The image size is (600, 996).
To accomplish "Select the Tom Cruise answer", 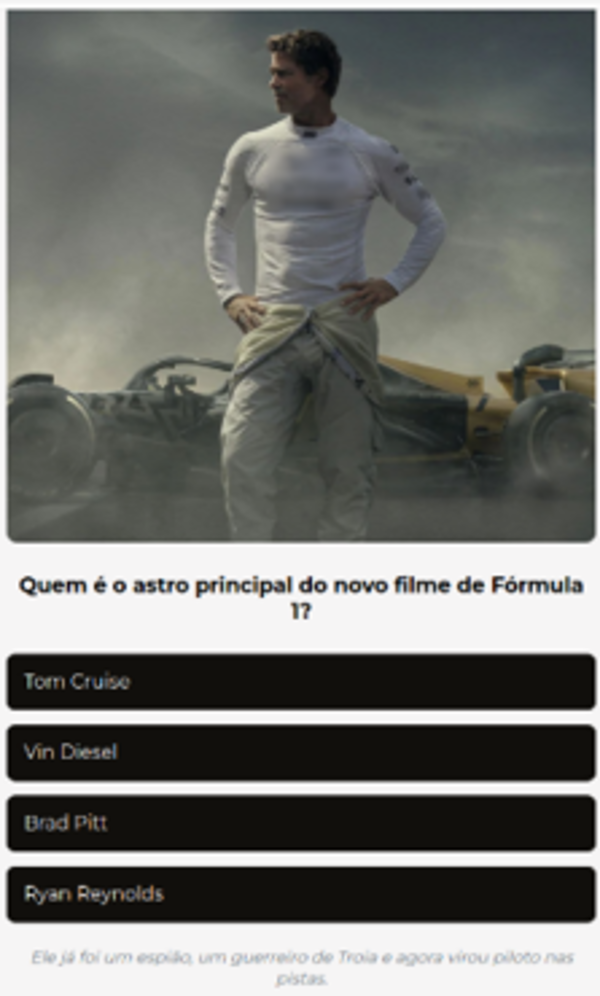I will click(x=300, y=682).
